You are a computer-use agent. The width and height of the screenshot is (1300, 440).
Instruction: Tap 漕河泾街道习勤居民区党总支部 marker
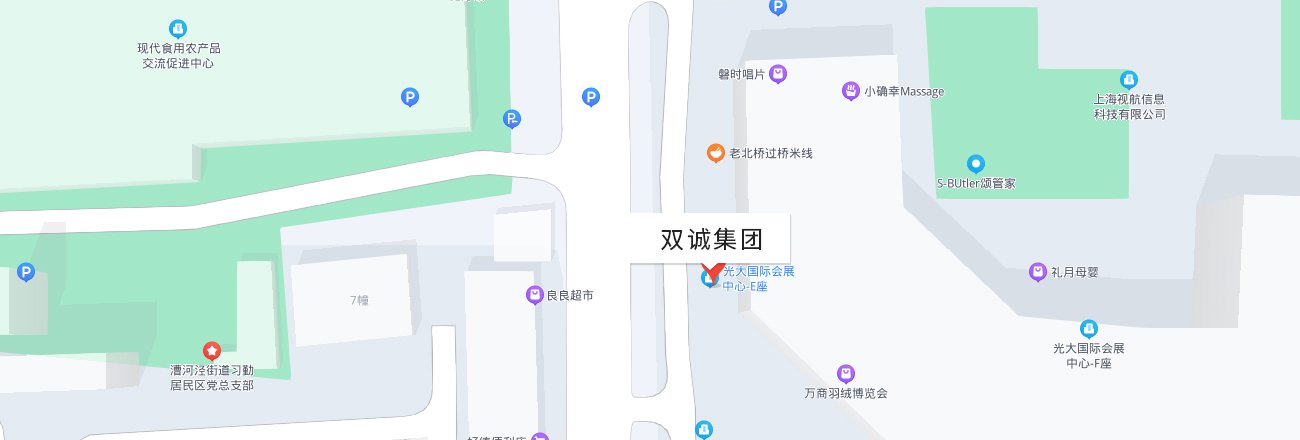point(212,351)
